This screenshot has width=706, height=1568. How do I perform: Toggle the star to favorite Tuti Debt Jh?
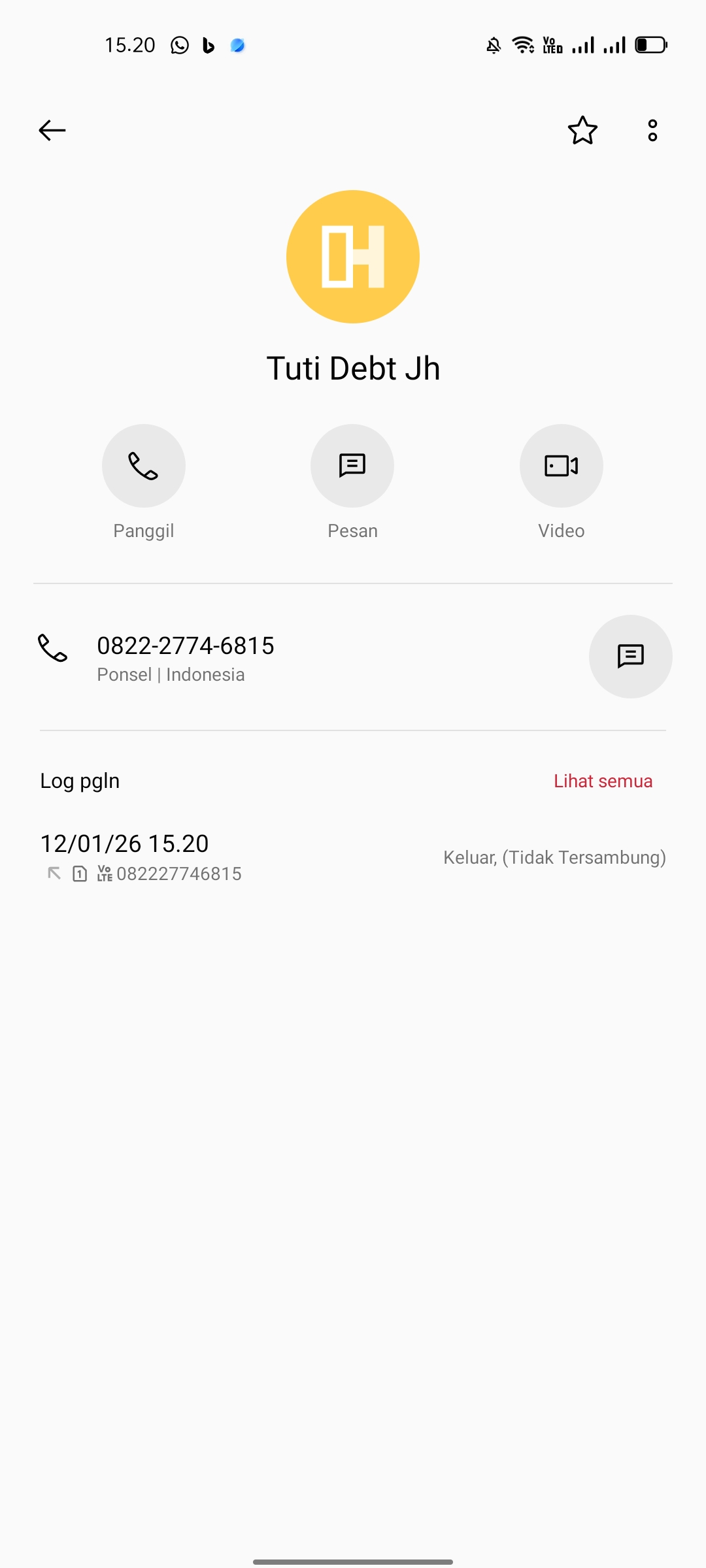click(x=582, y=131)
